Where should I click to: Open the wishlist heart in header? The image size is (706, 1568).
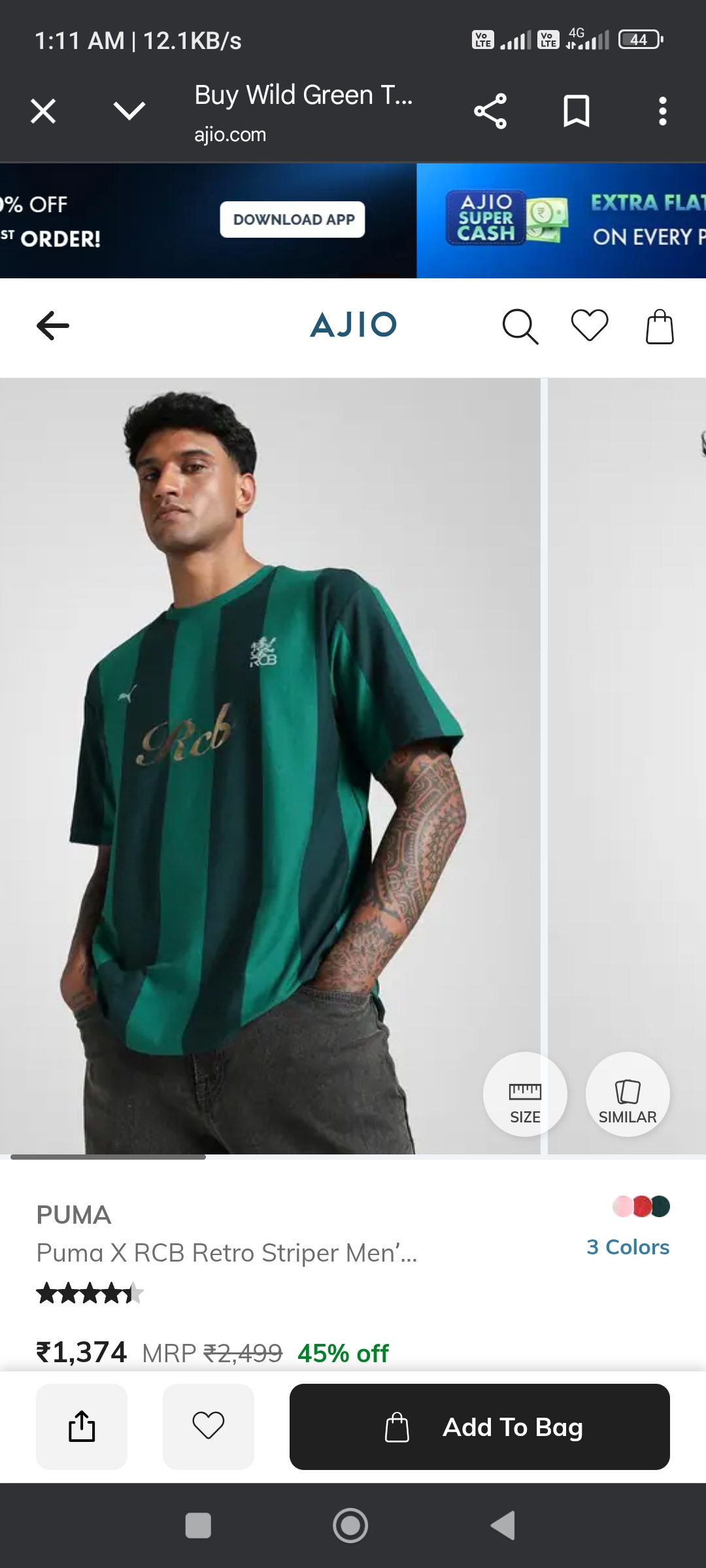tap(590, 325)
